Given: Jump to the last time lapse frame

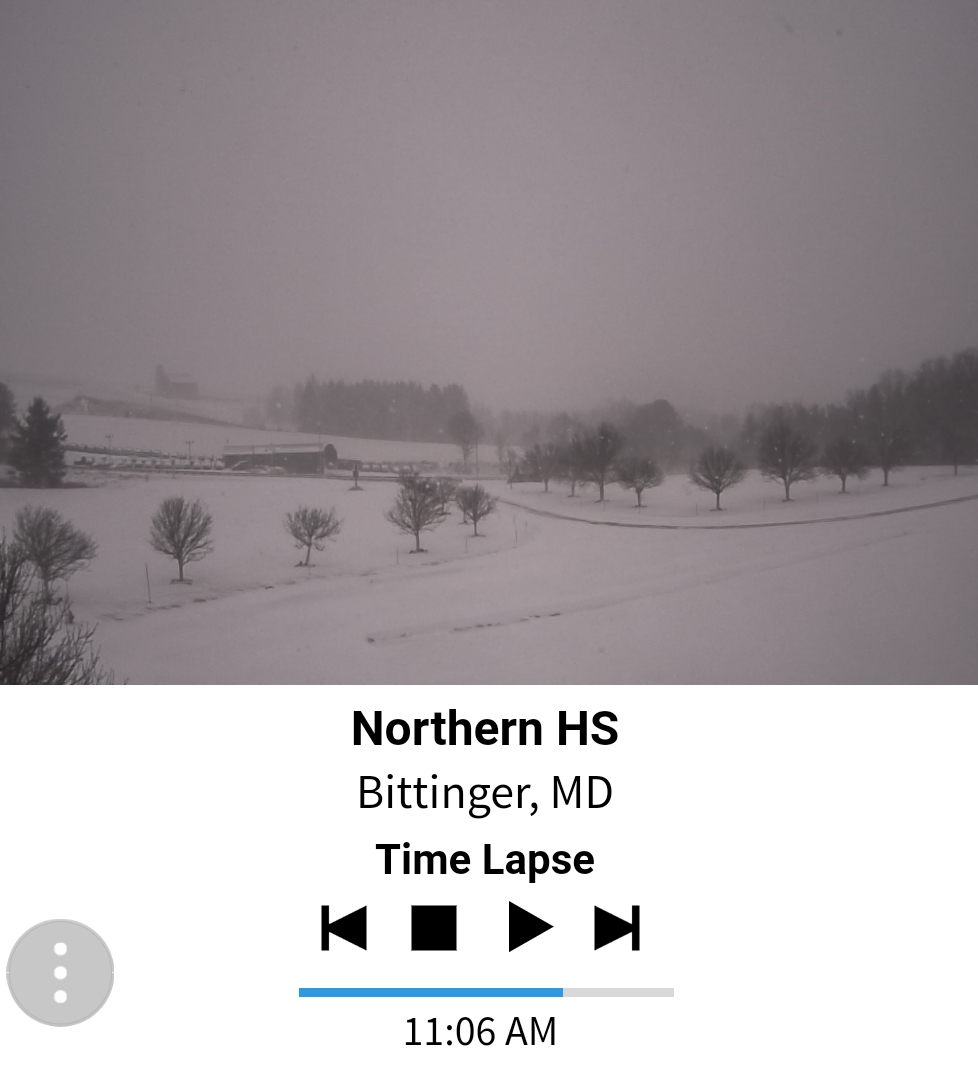Looking at the screenshot, I should pyautogui.click(x=617, y=928).
